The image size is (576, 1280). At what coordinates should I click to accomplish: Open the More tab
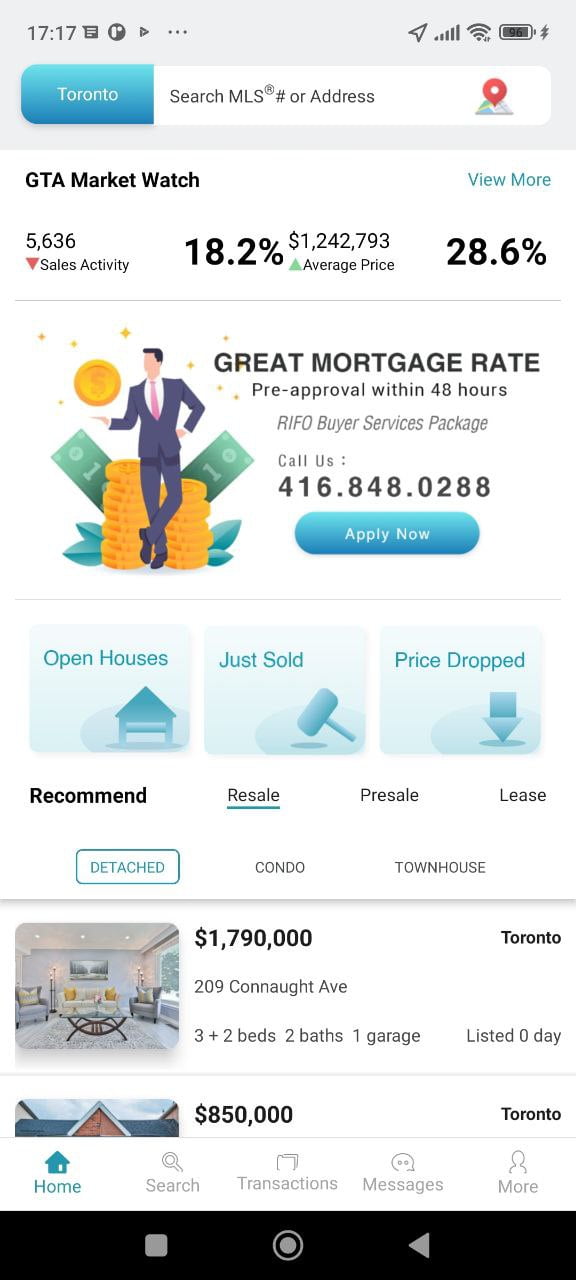click(518, 1173)
